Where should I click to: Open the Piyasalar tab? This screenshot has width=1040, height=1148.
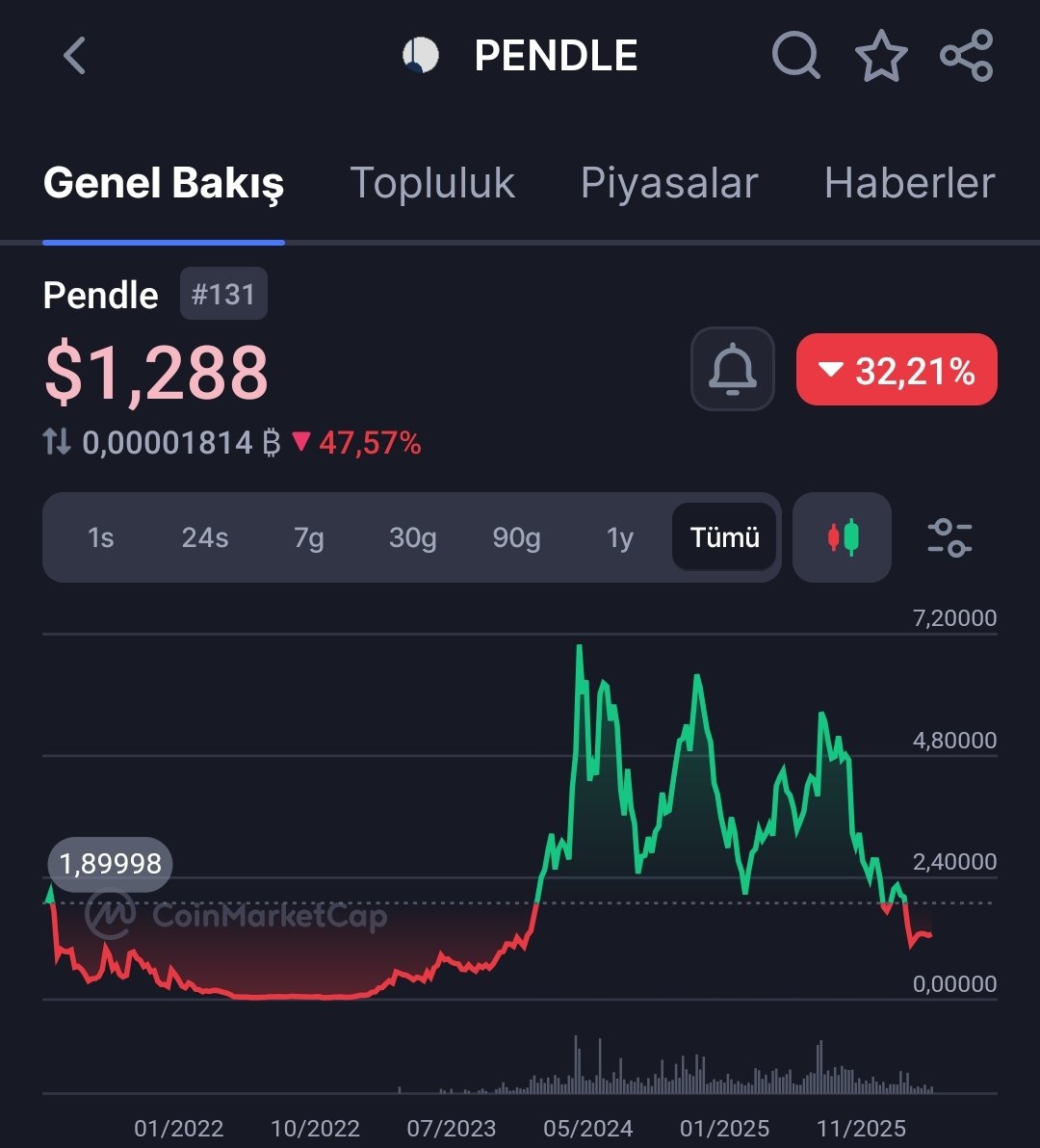669,183
